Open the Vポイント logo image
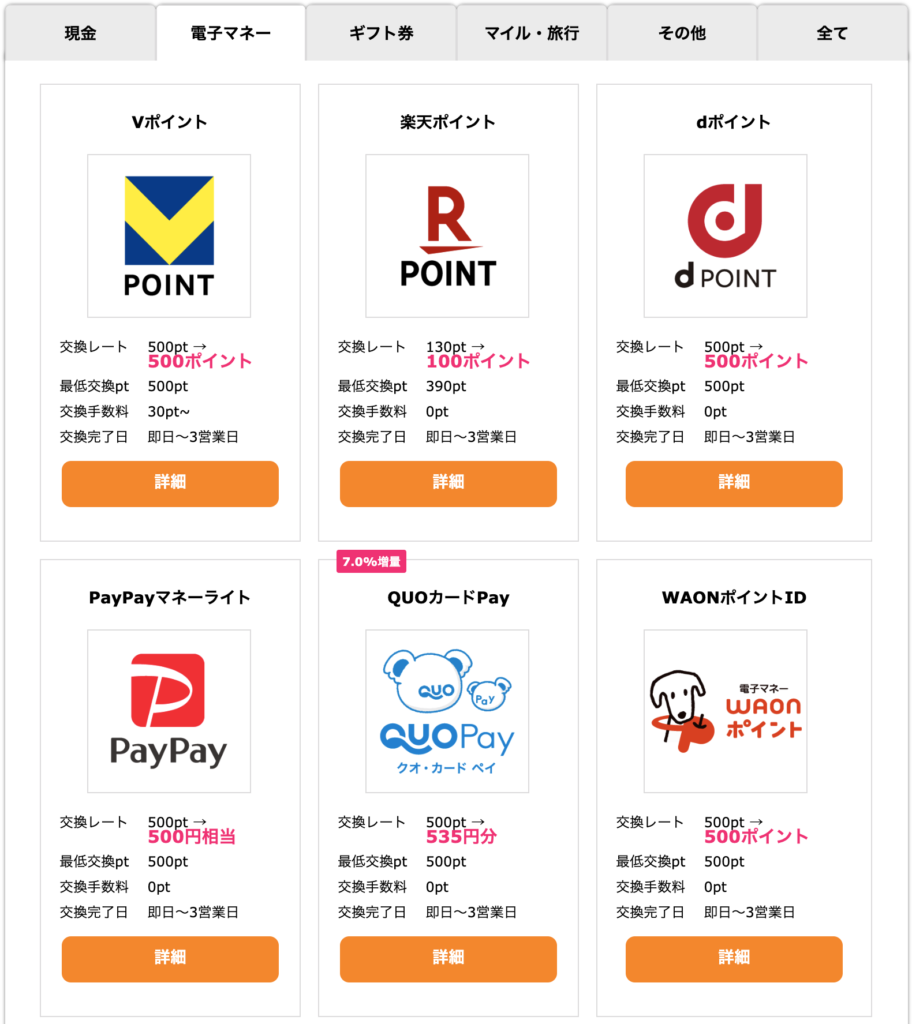Image resolution: width=912 pixels, height=1024 pixels. pyautogui.click(x=169, y=236)
